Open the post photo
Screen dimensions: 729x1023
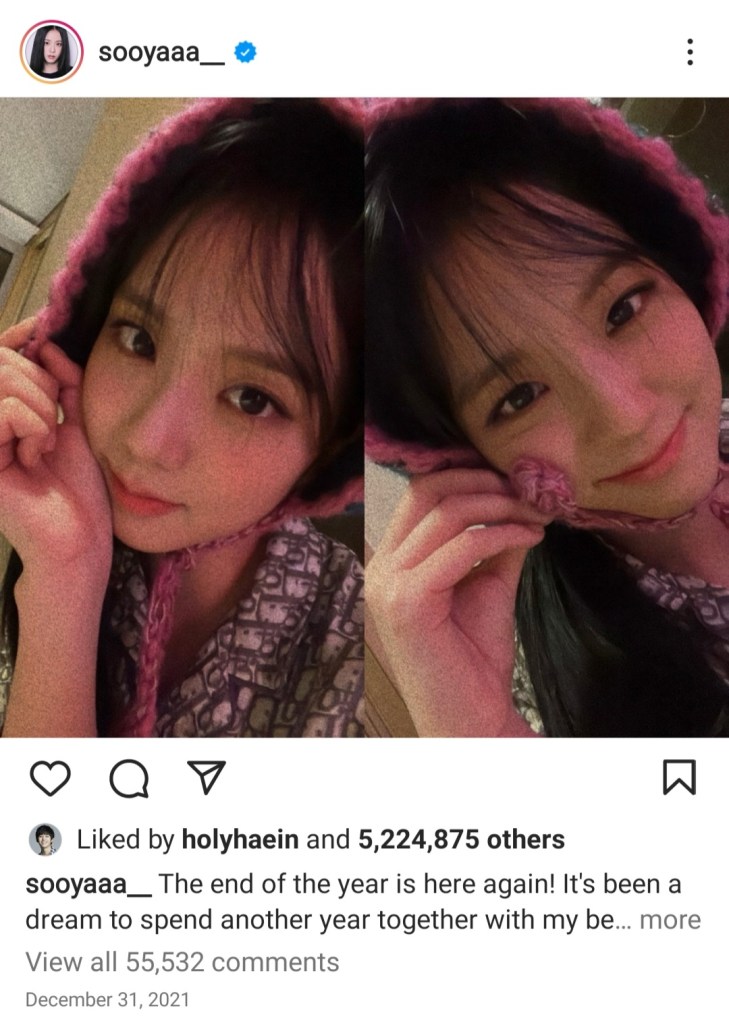click(x=364, y=417)
